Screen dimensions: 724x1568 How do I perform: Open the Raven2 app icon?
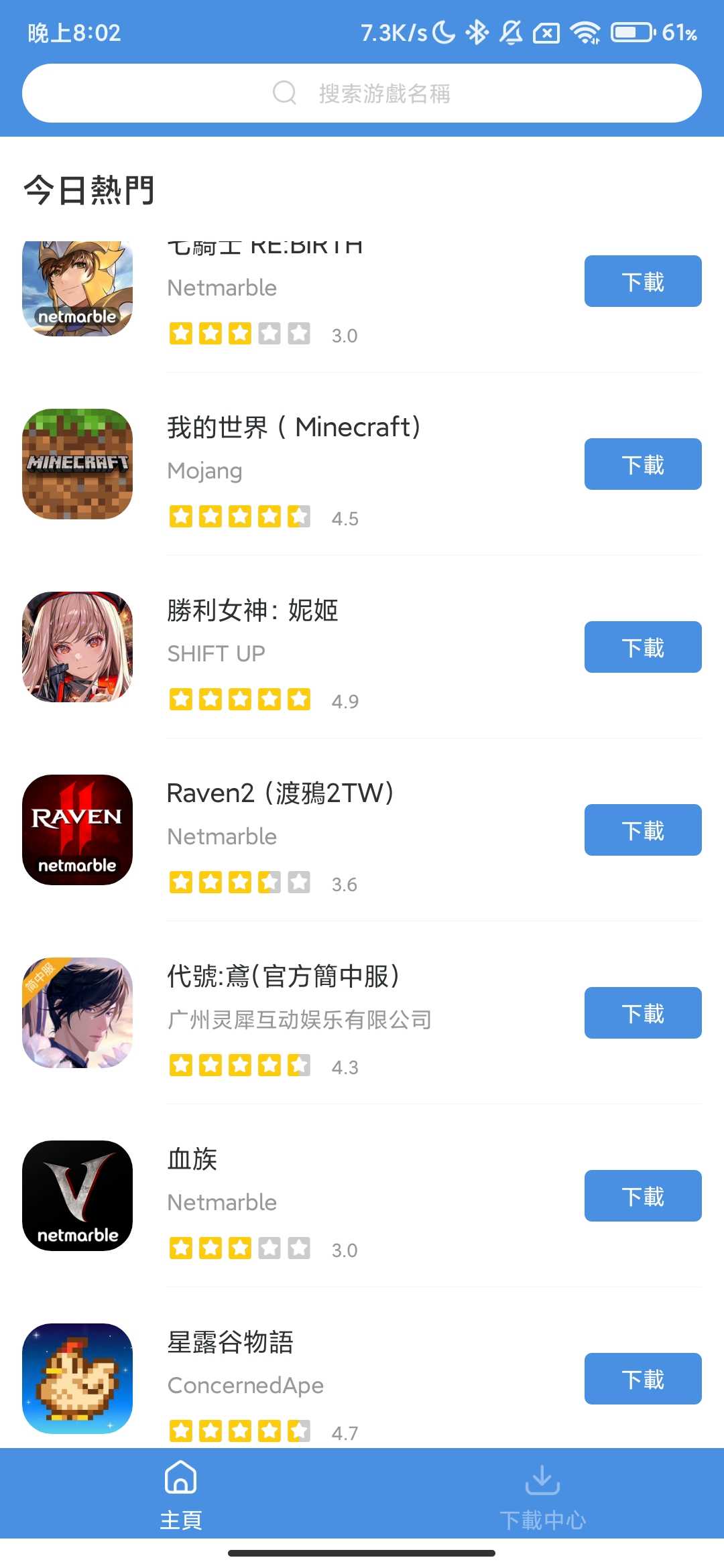(x=77, y=831)
